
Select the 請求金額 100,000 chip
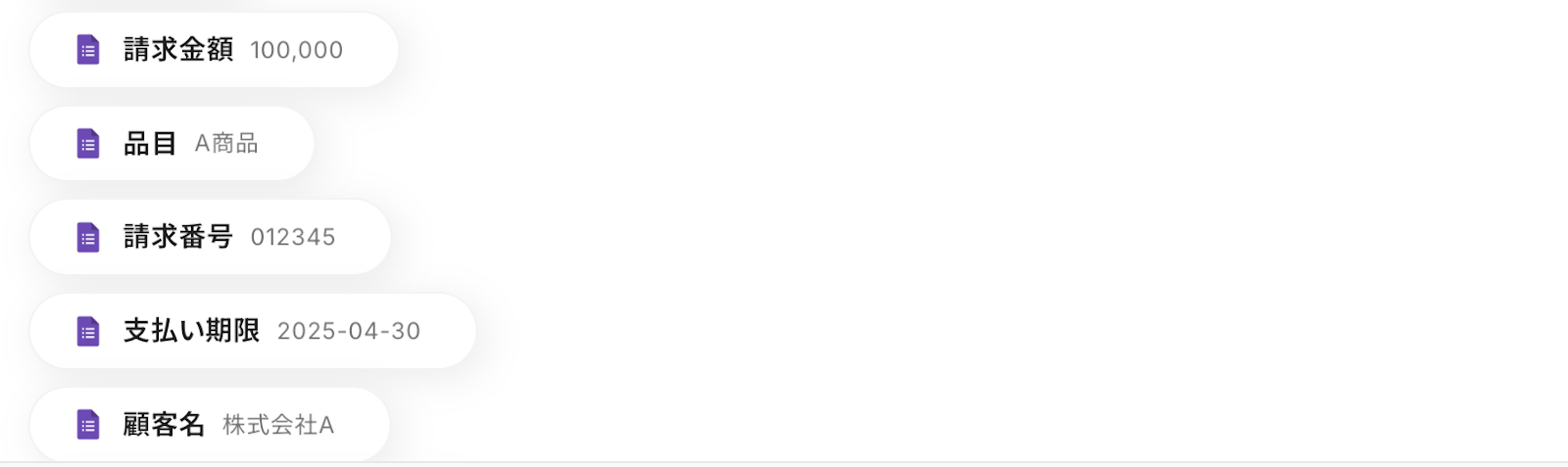pos(214,50)
